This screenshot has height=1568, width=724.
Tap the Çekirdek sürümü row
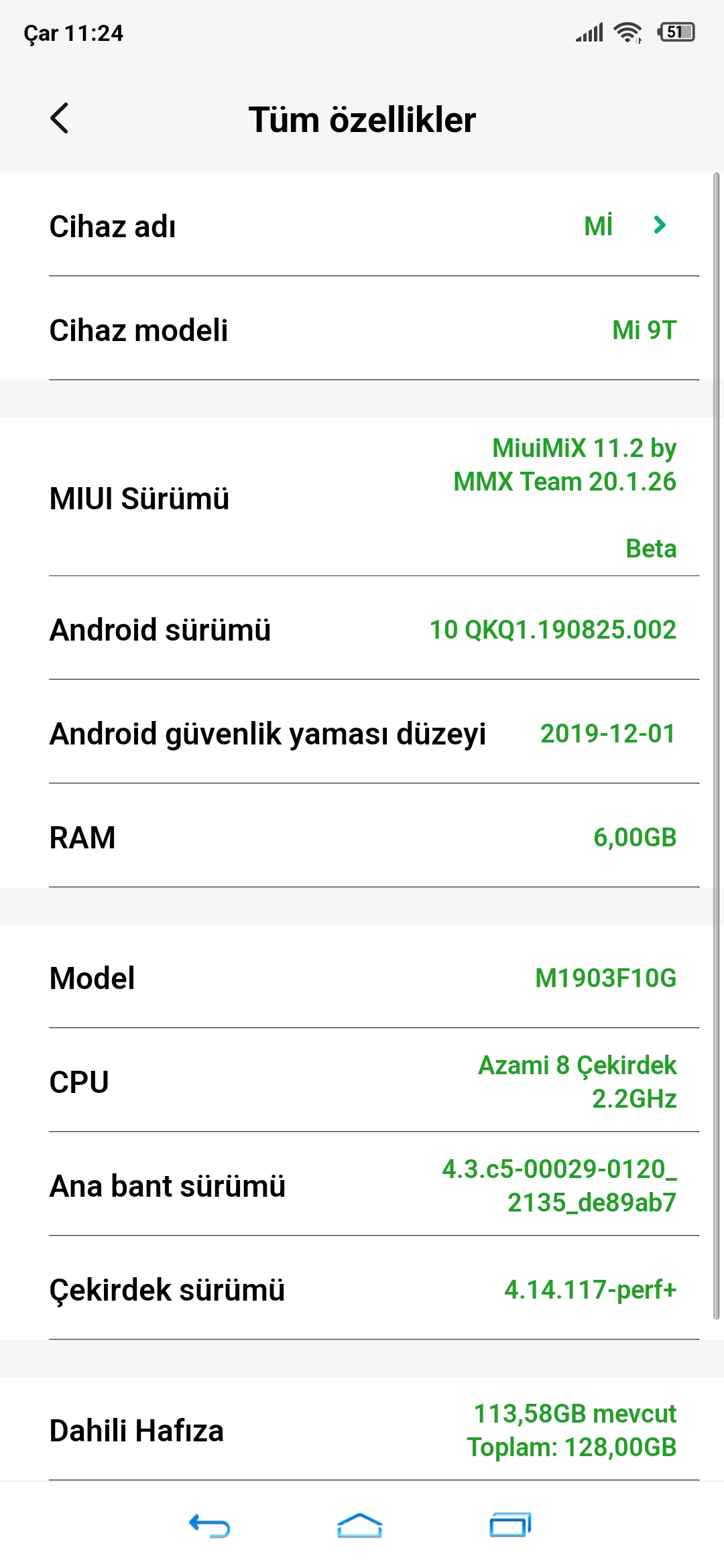coord(362,1289)
